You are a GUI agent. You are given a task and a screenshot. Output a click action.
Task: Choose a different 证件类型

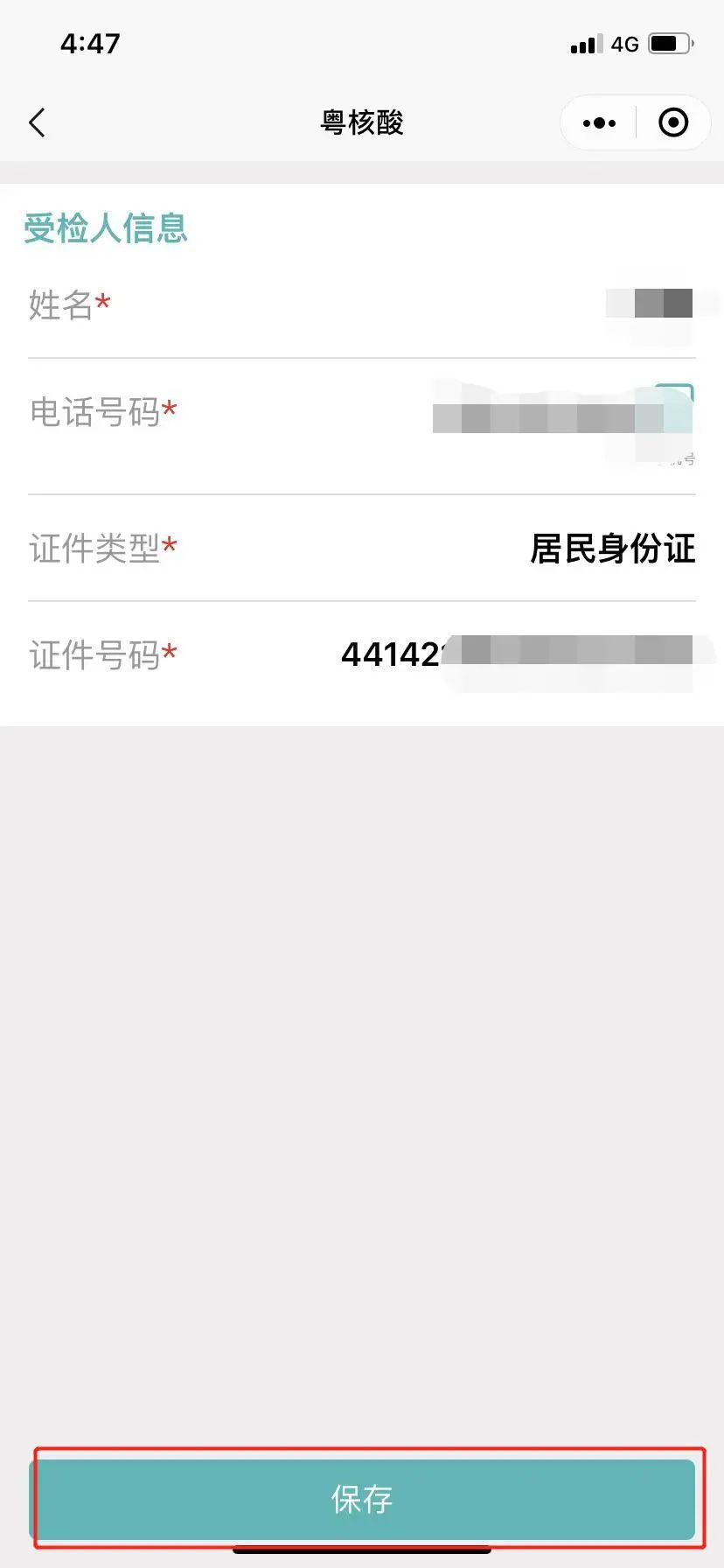[x=612, y=549]
